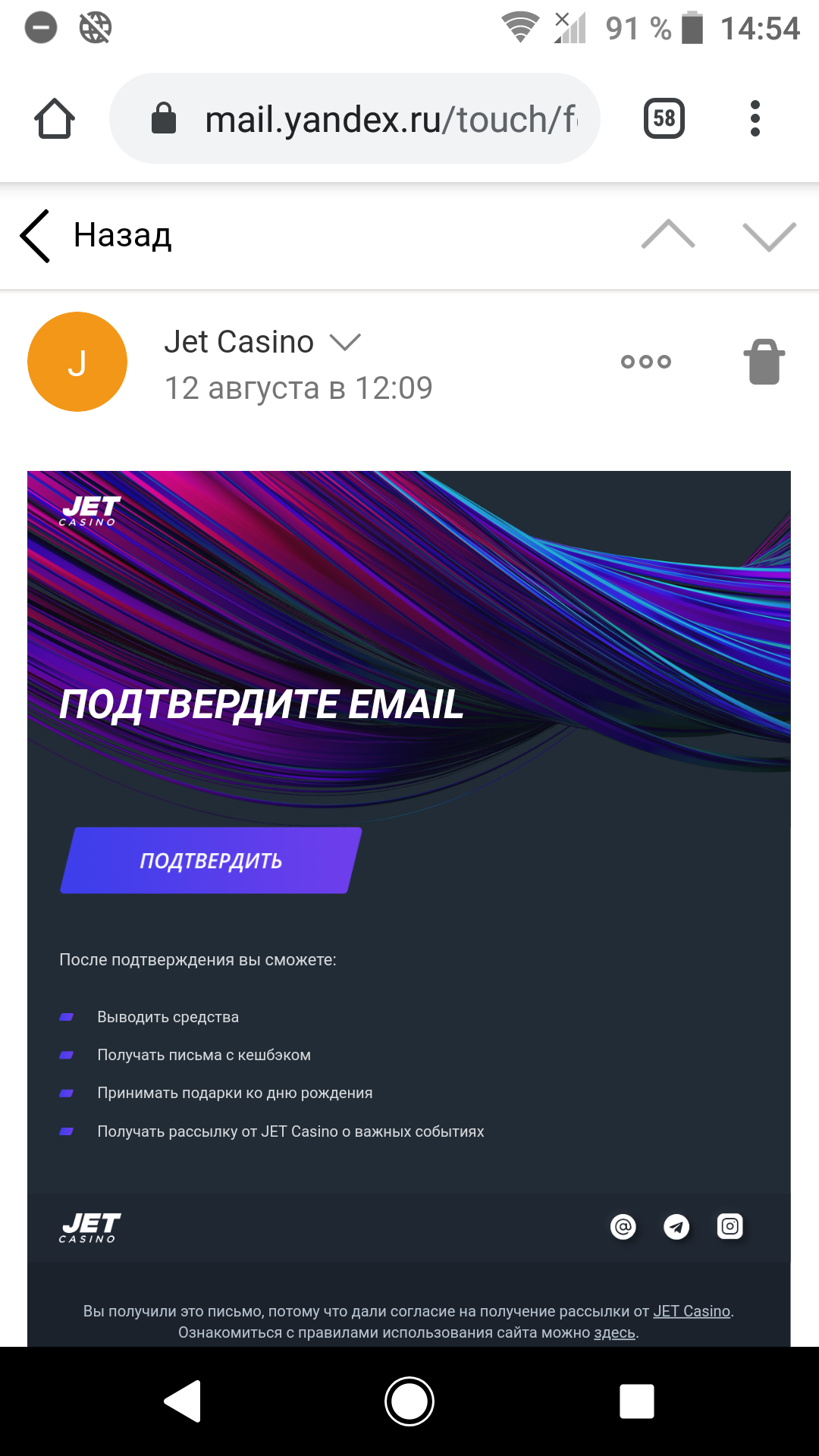
Task: Open the Telegram icon in footer
Action: pyautogui.click(x=676, y=1226)
